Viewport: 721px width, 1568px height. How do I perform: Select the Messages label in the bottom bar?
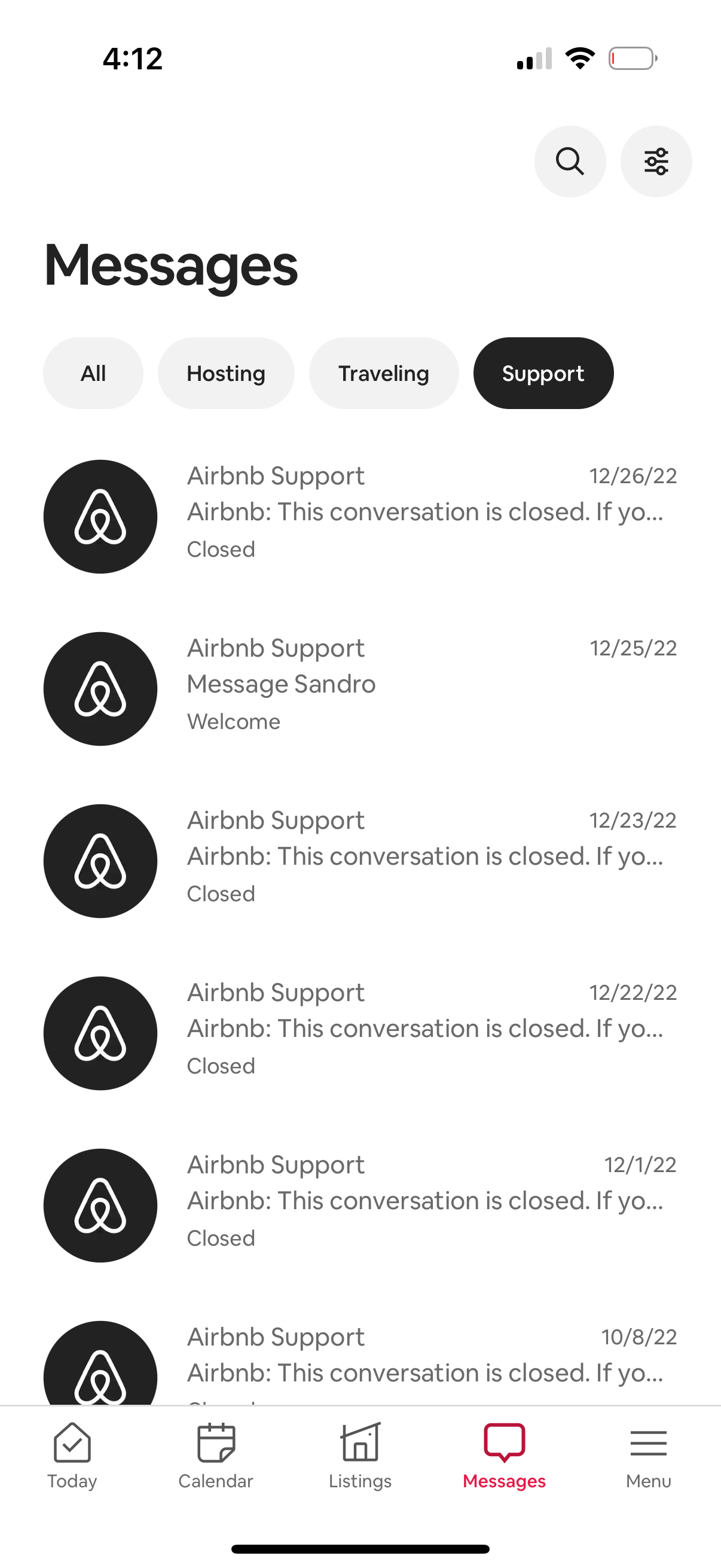click(x=504, y=1481)
